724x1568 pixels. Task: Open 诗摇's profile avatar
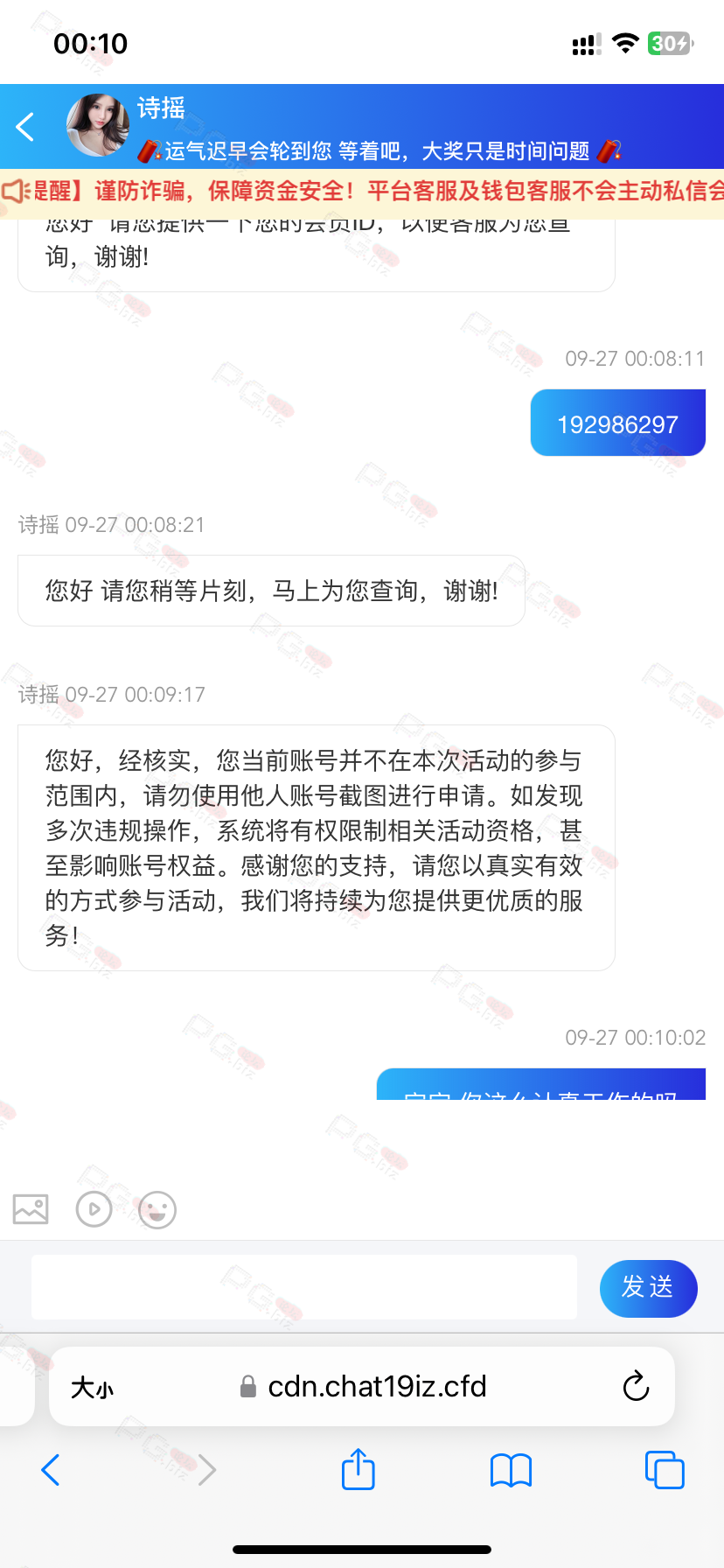tap(98, 126)
